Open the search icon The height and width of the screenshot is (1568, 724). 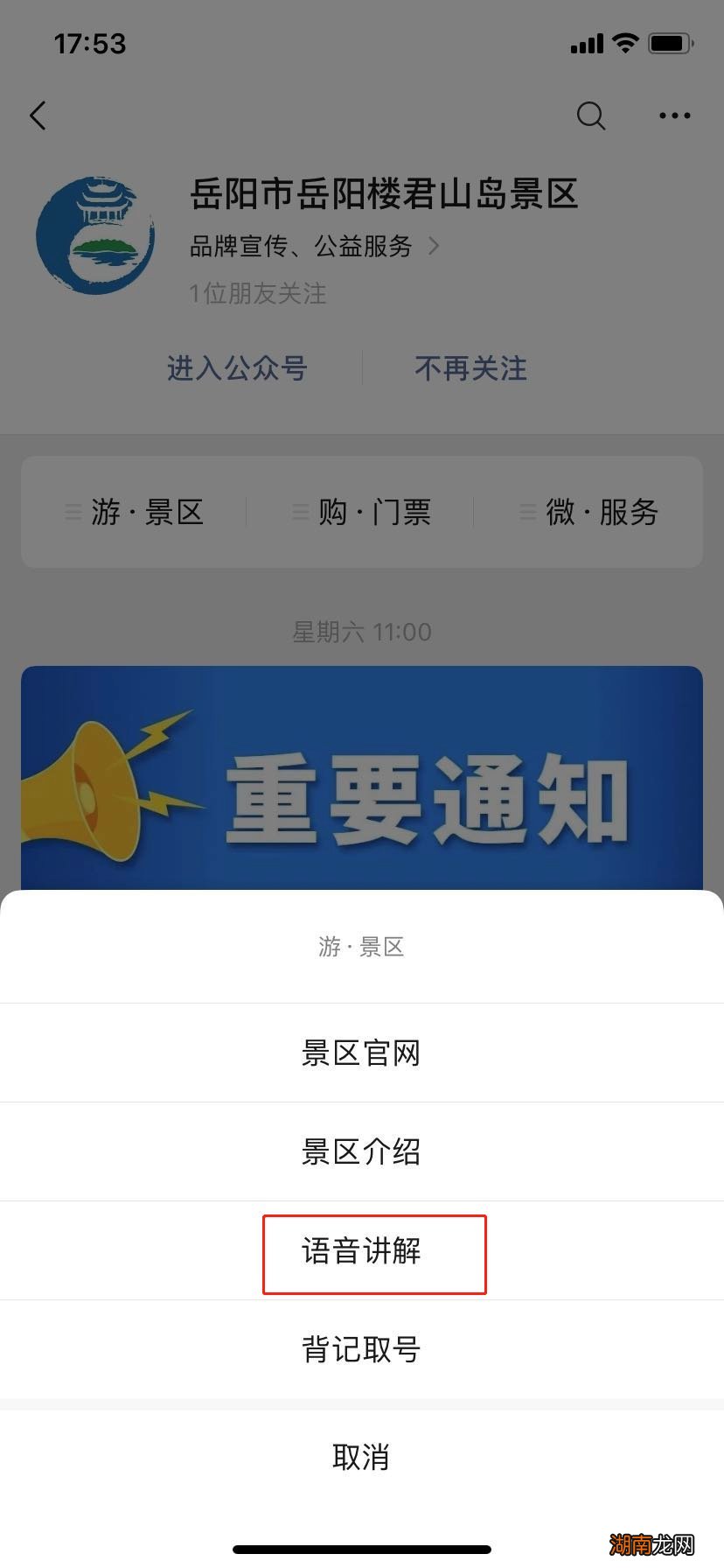tap(590, 115)
